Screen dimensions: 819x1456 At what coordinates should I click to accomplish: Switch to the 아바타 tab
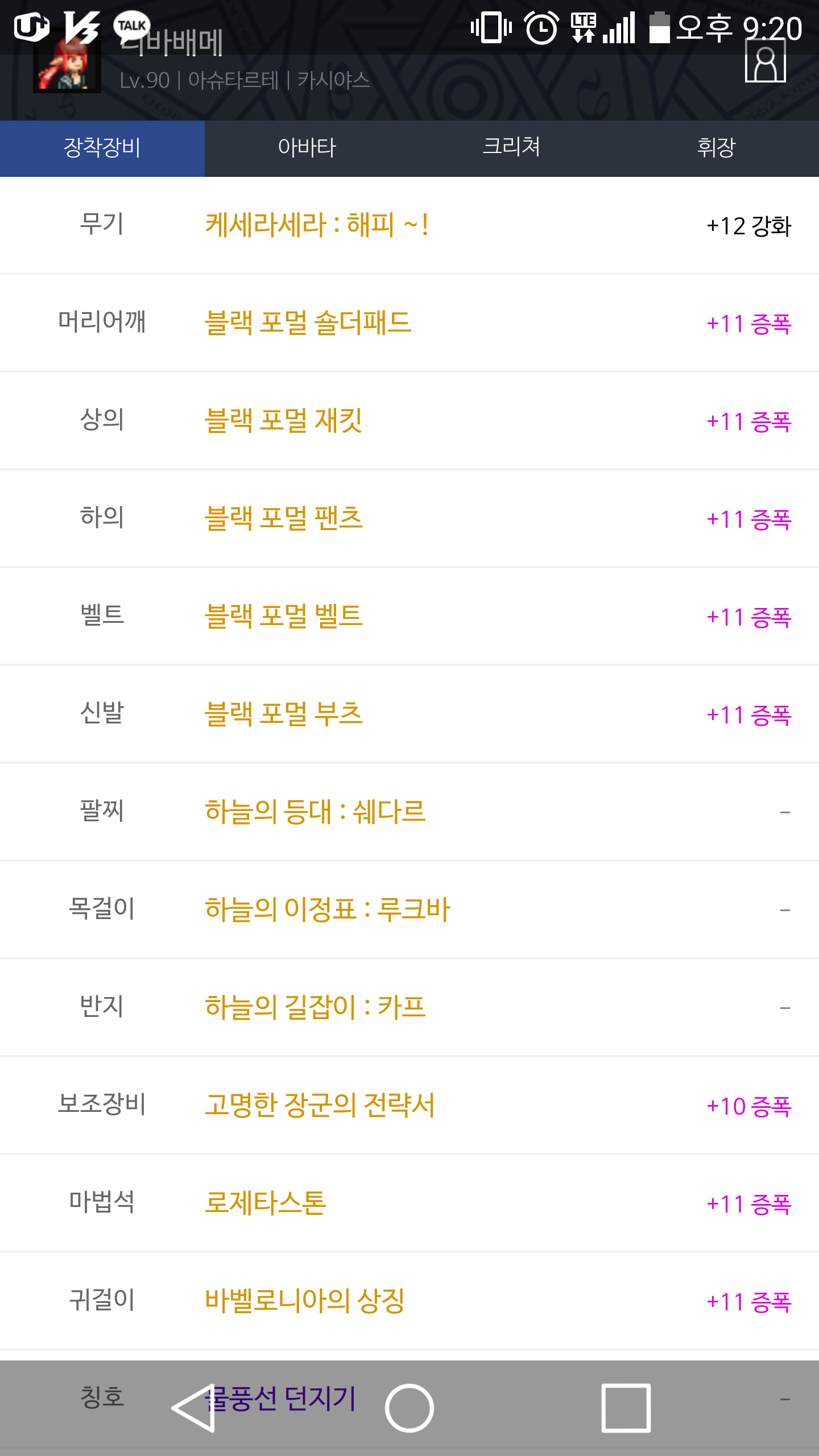click(307, 148)
